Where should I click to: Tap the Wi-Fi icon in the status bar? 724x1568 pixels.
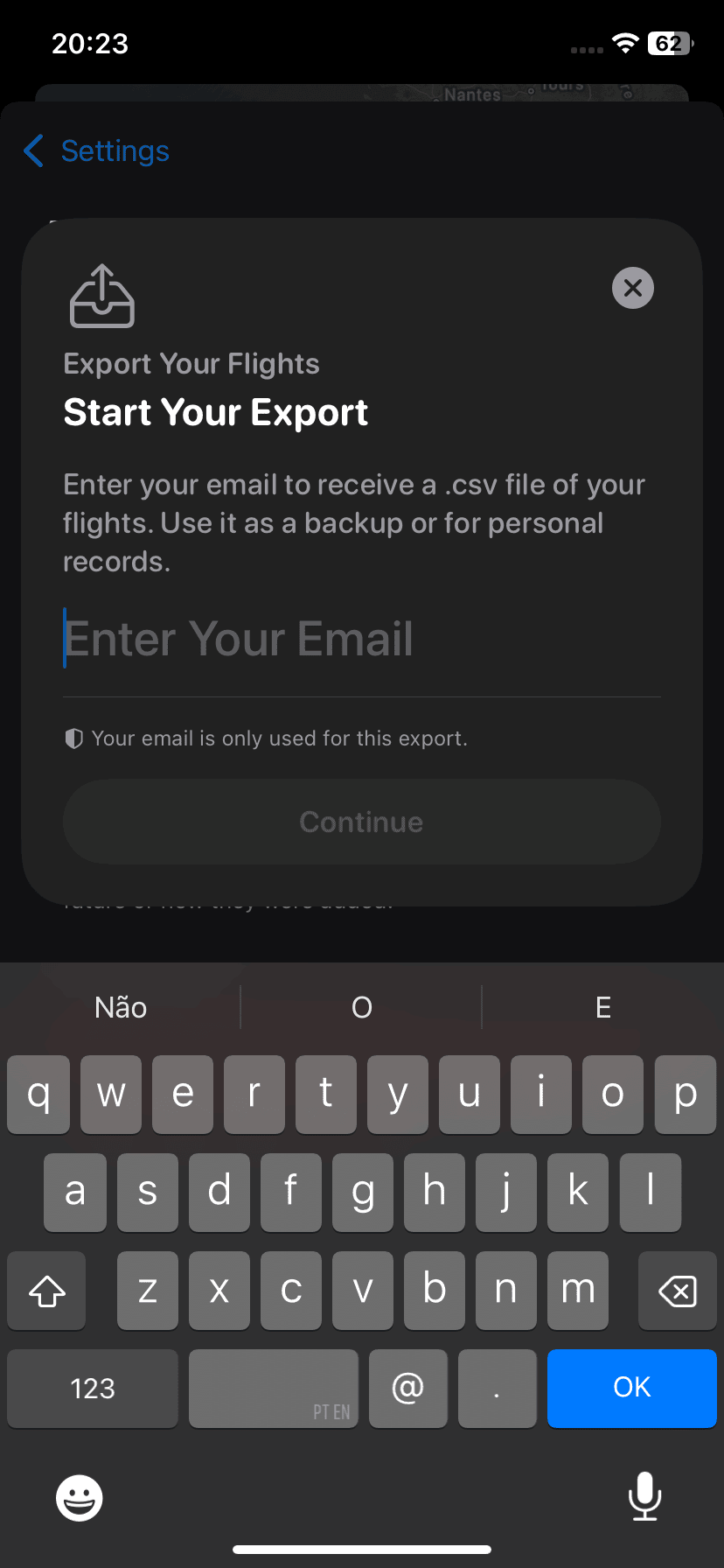point(623,43)
